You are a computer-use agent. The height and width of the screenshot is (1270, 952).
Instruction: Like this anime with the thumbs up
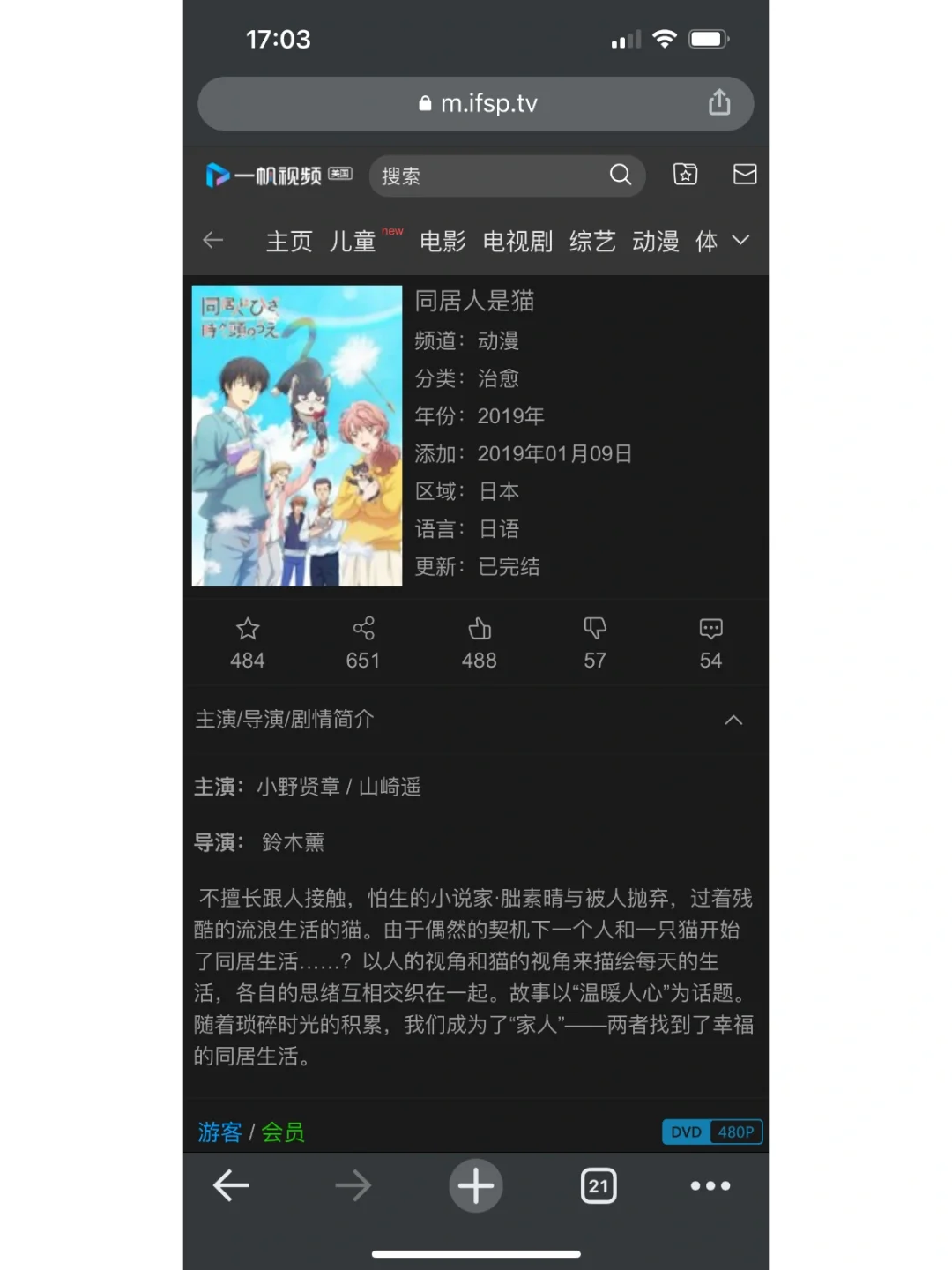pyautogui.click(x=480, y=629)
